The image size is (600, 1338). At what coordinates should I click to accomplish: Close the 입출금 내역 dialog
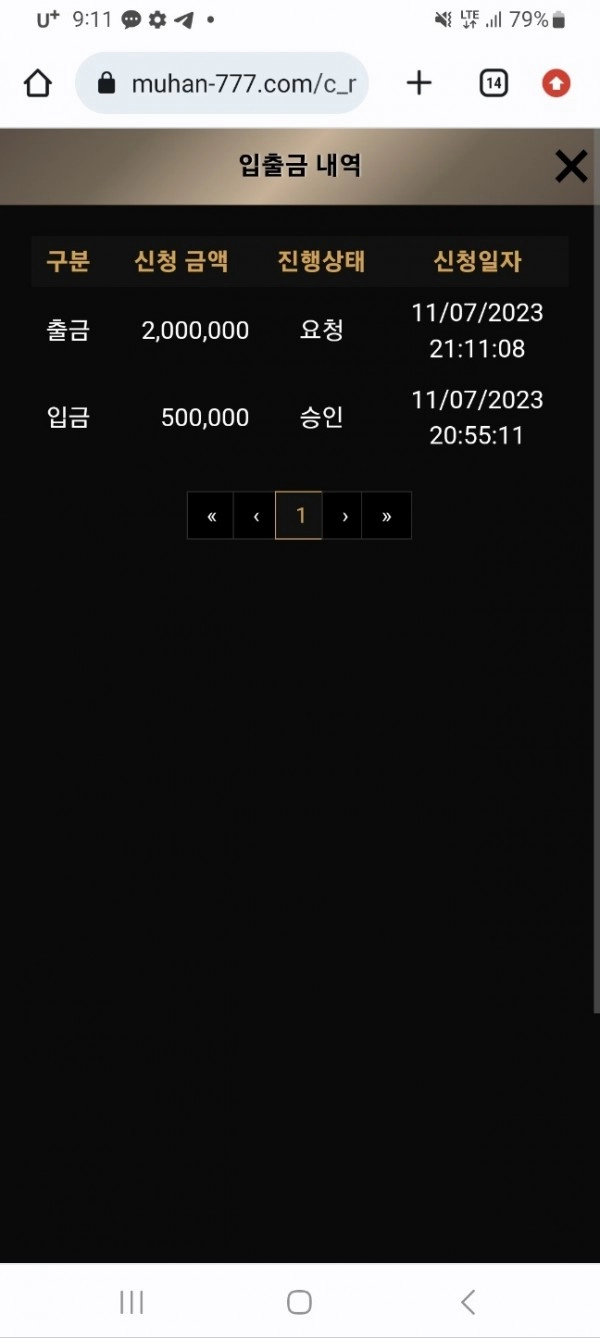[x=571, y=166]
